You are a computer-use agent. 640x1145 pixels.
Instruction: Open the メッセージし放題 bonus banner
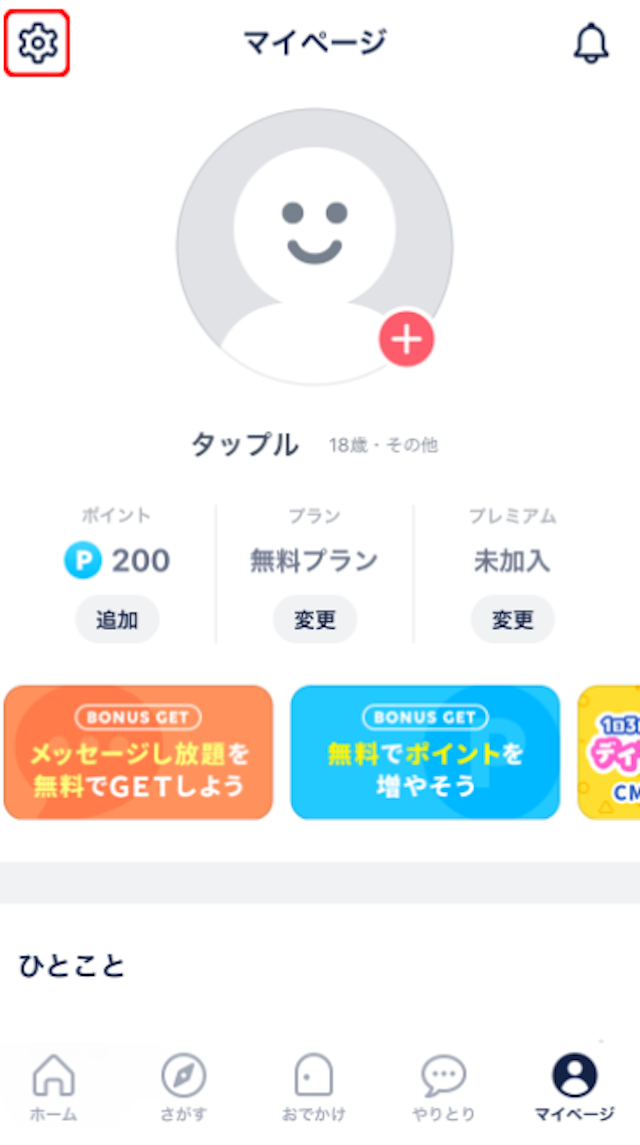[138, 752]
